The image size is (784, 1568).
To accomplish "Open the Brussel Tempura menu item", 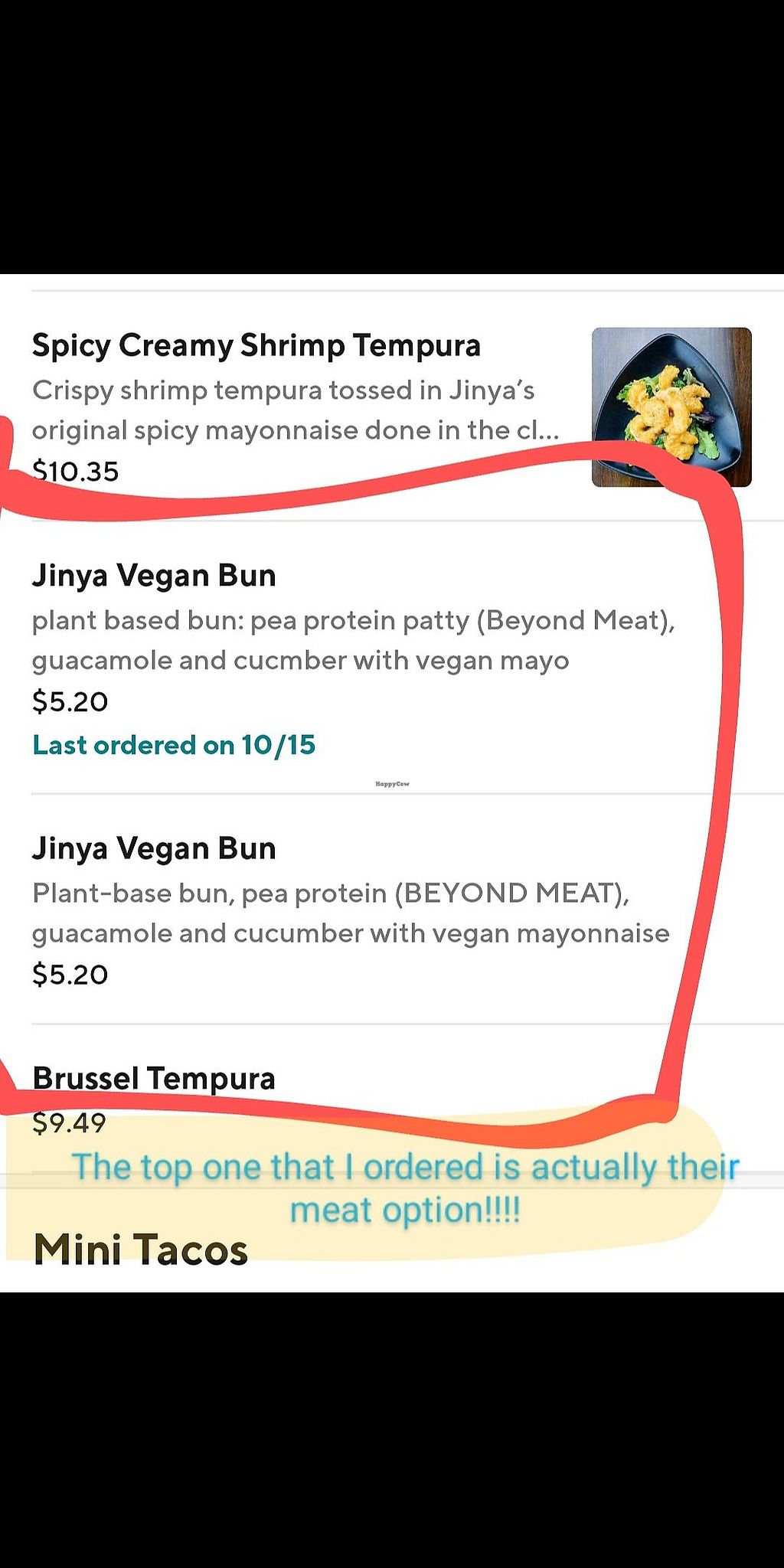I will 153,1079.
